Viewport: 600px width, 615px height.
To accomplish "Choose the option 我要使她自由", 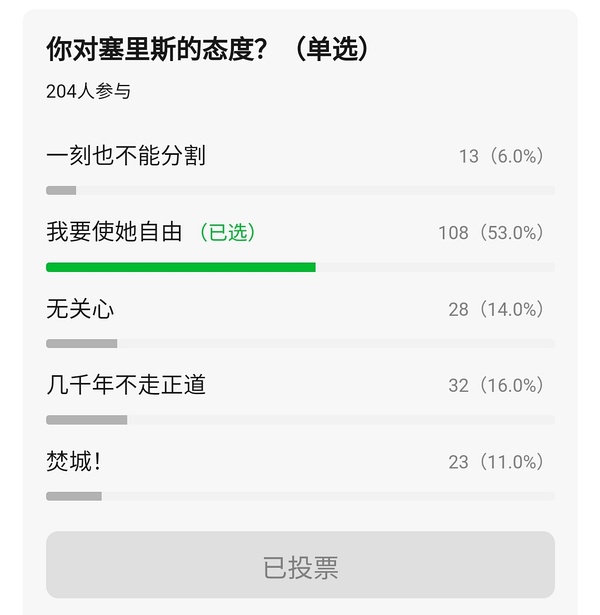I will [115, 232].
